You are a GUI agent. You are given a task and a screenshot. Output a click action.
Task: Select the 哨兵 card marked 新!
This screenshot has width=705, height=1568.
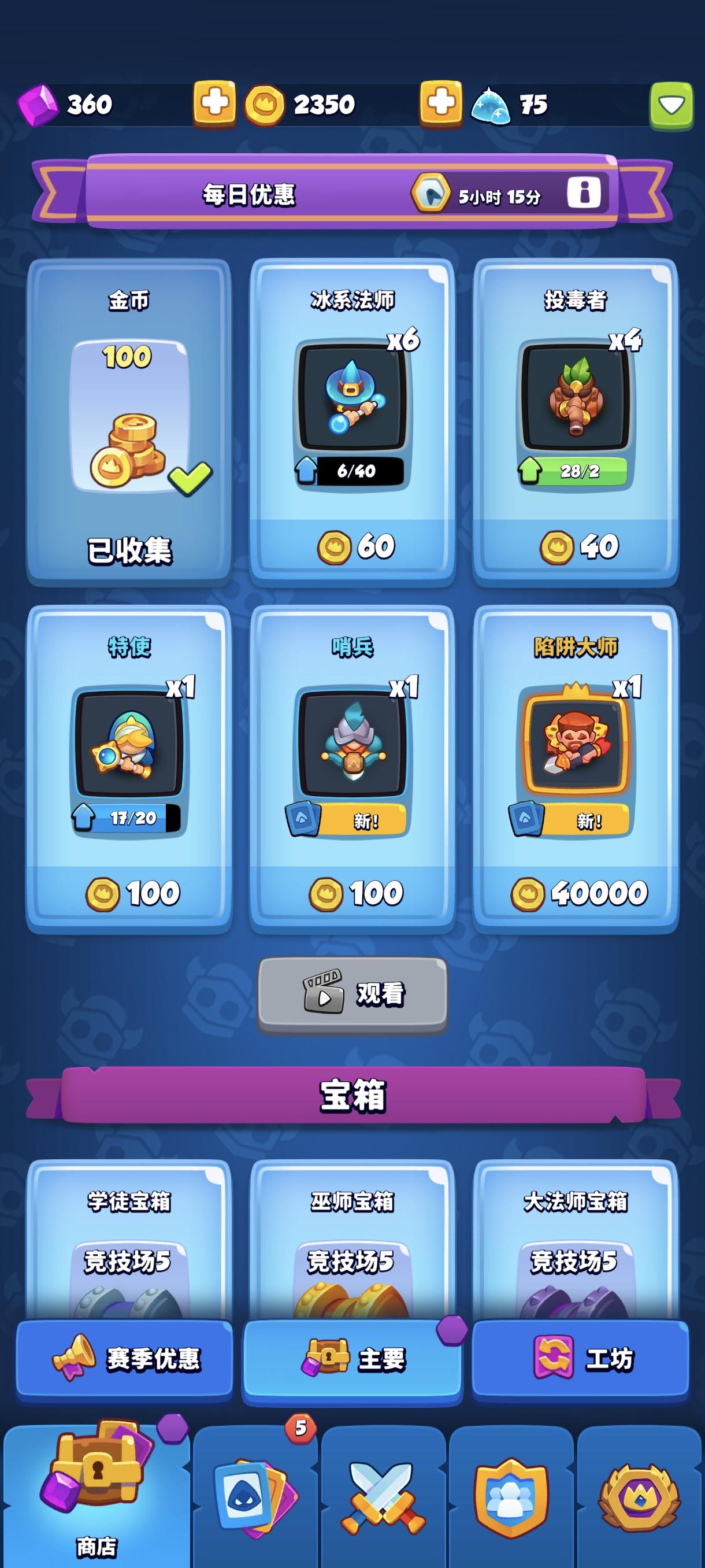coord(352,764)
